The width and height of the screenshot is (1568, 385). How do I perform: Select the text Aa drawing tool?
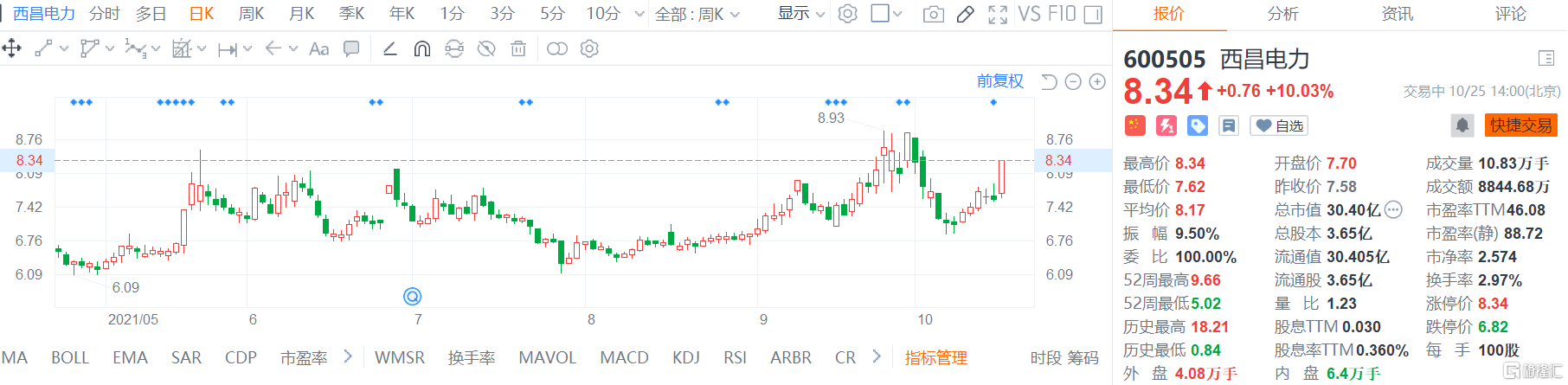(318, 49)
